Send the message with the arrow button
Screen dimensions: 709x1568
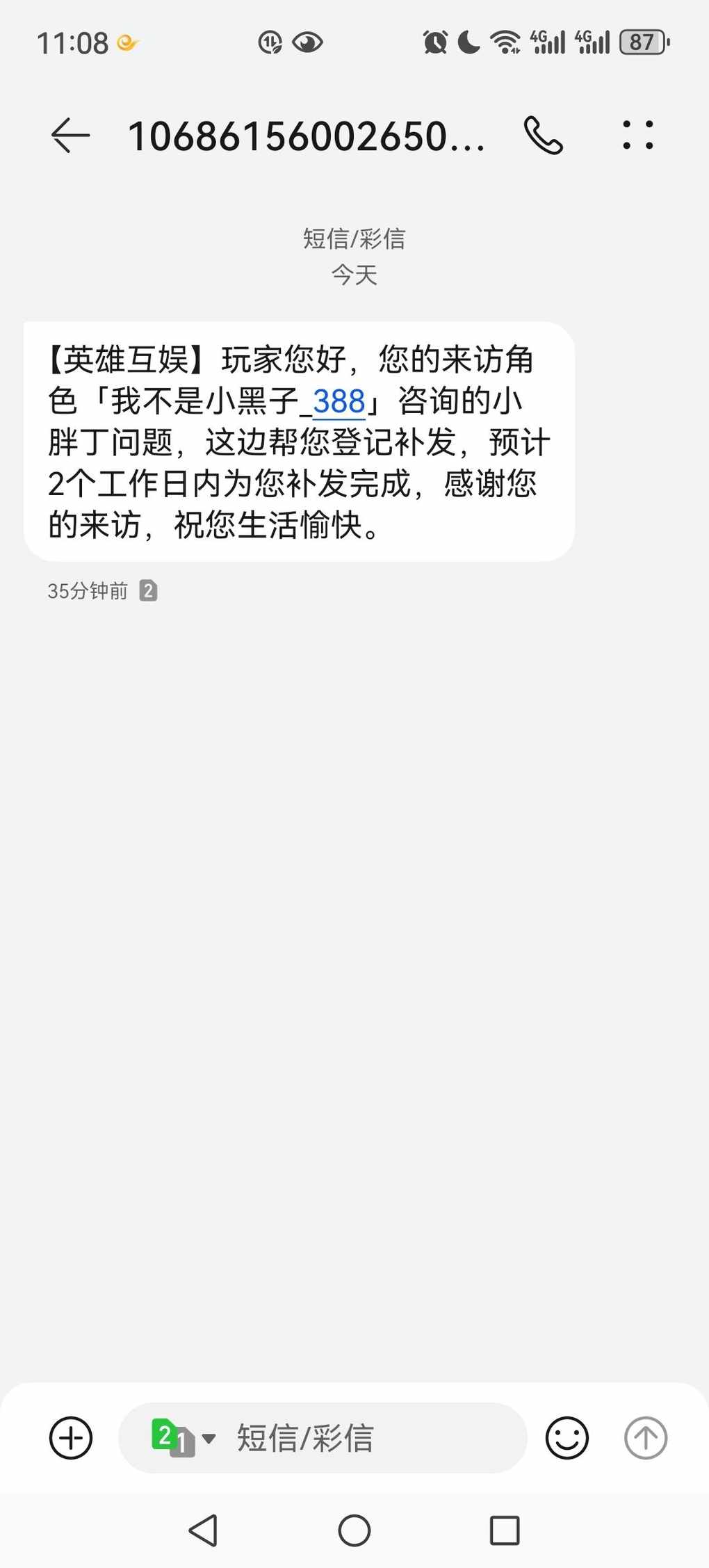645,1437
